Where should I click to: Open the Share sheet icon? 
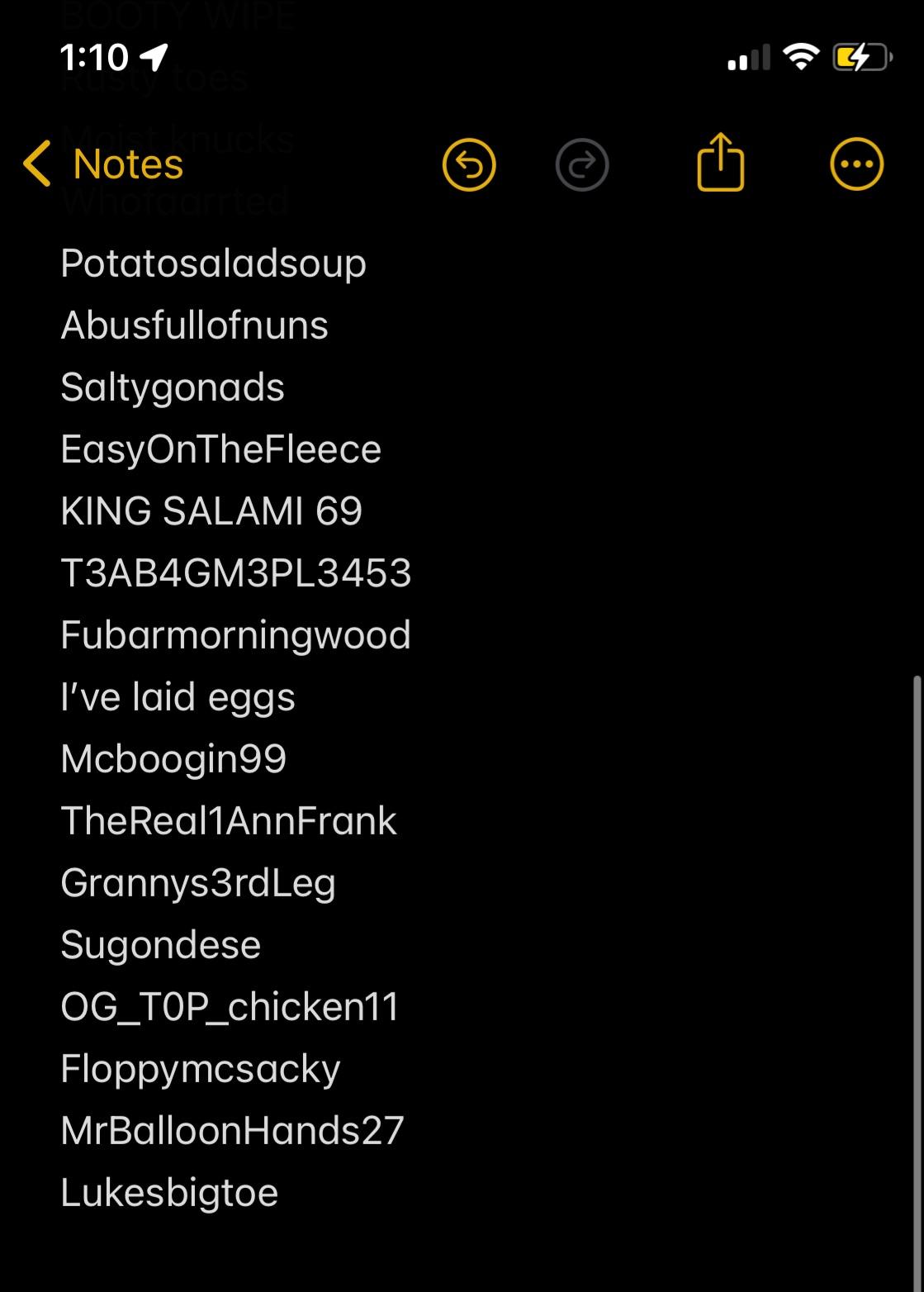coord(721,164)
